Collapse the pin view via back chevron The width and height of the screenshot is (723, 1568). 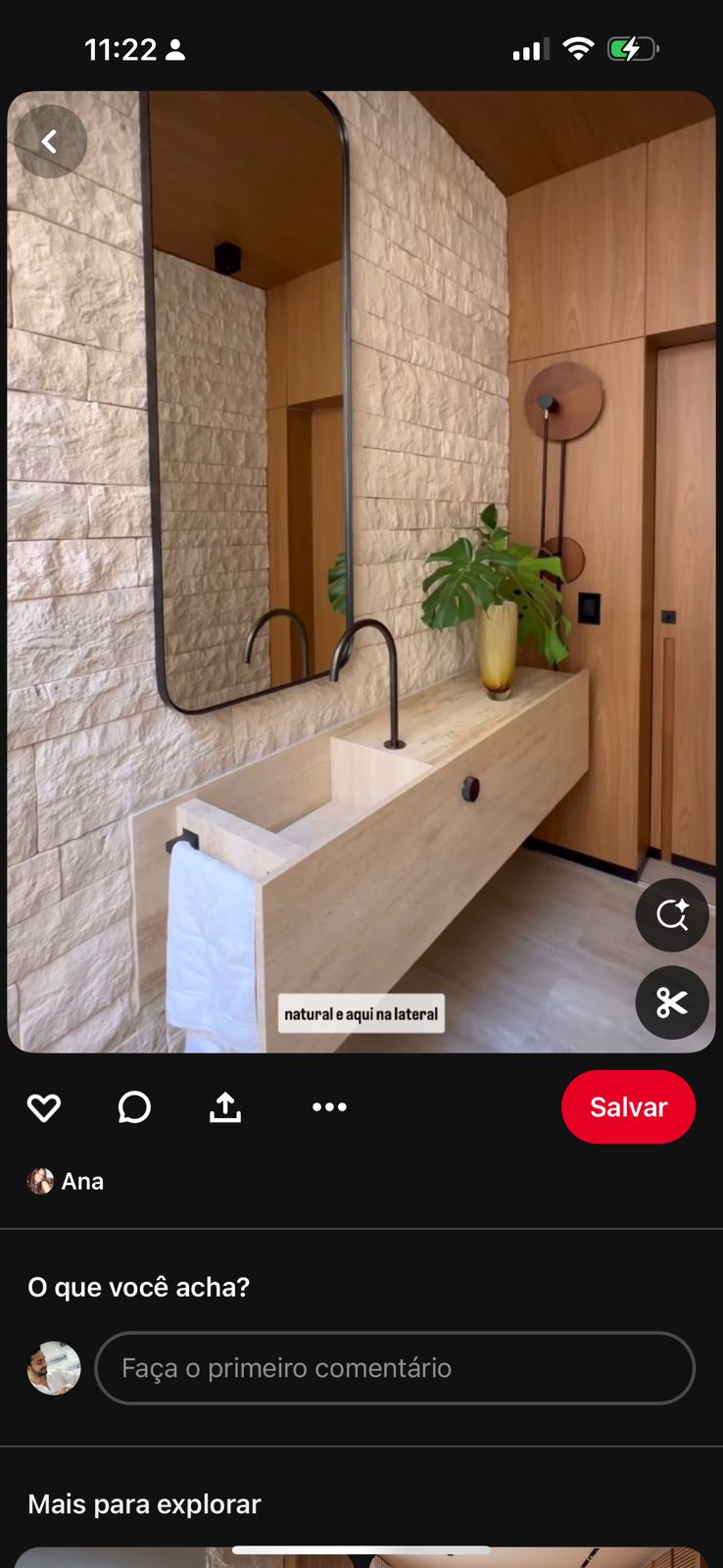click(51, 140)
